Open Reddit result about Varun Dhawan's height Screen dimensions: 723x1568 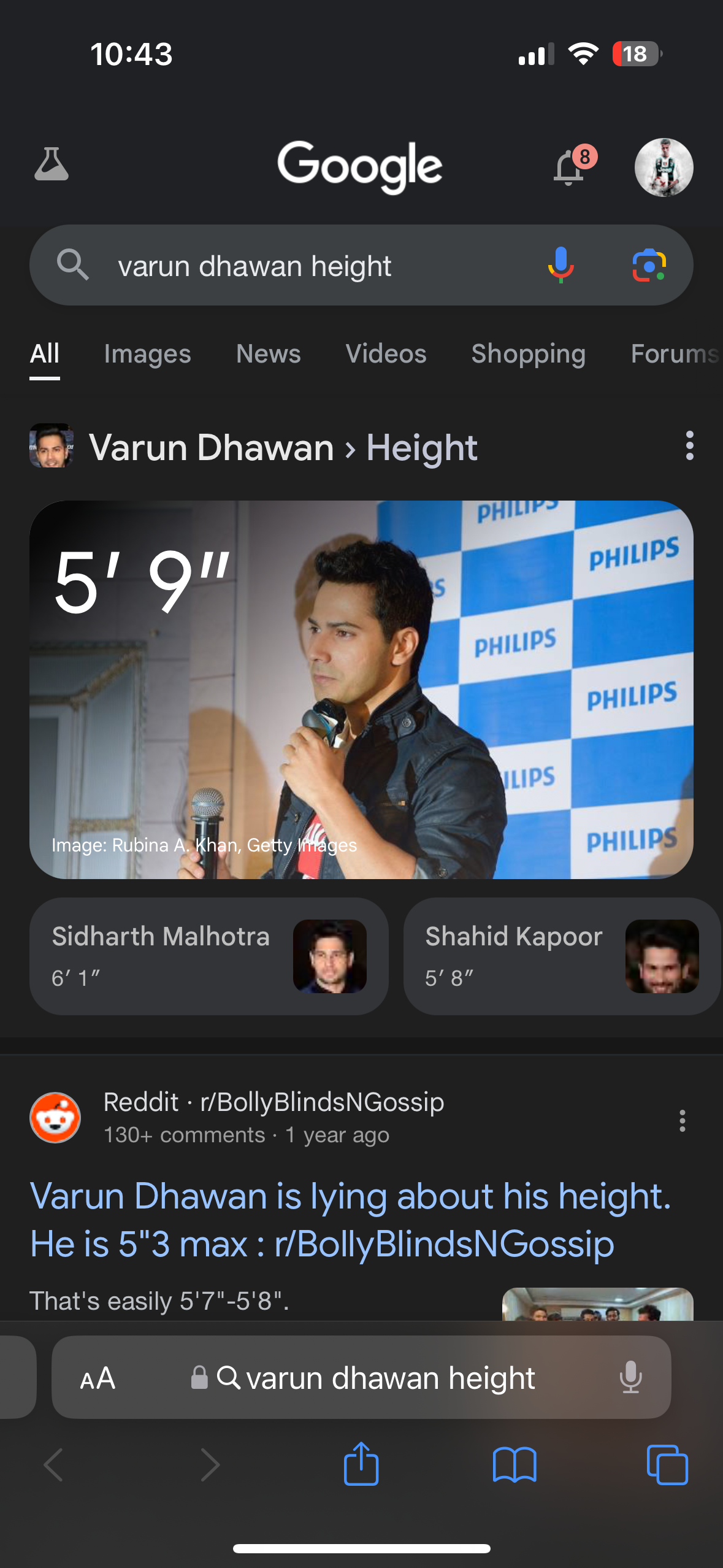[x=351, y=1220]
